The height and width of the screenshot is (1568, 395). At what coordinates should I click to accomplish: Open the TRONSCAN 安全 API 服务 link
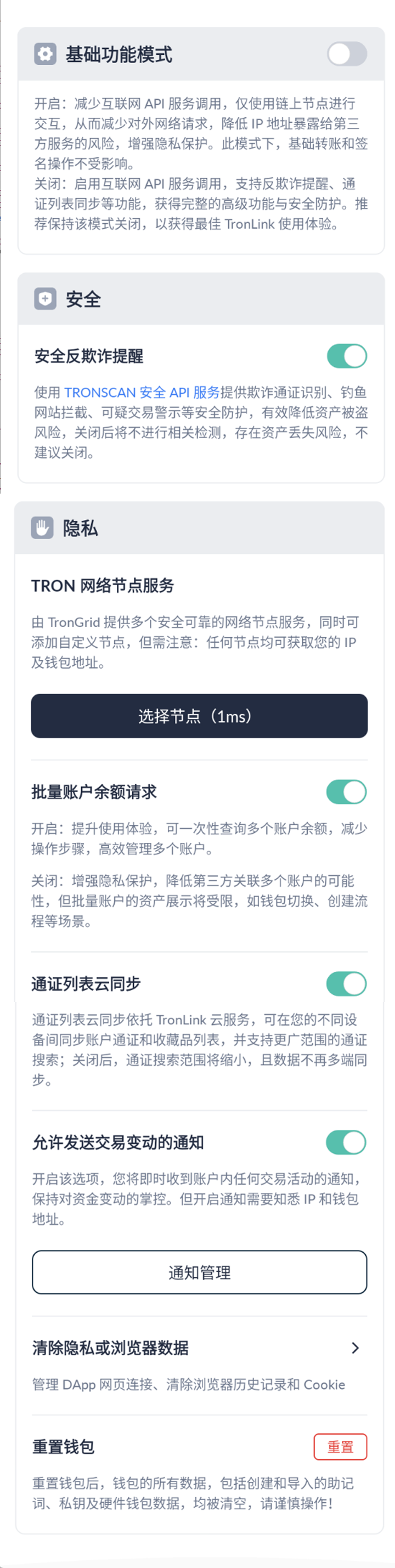click(x=142, y=393)
